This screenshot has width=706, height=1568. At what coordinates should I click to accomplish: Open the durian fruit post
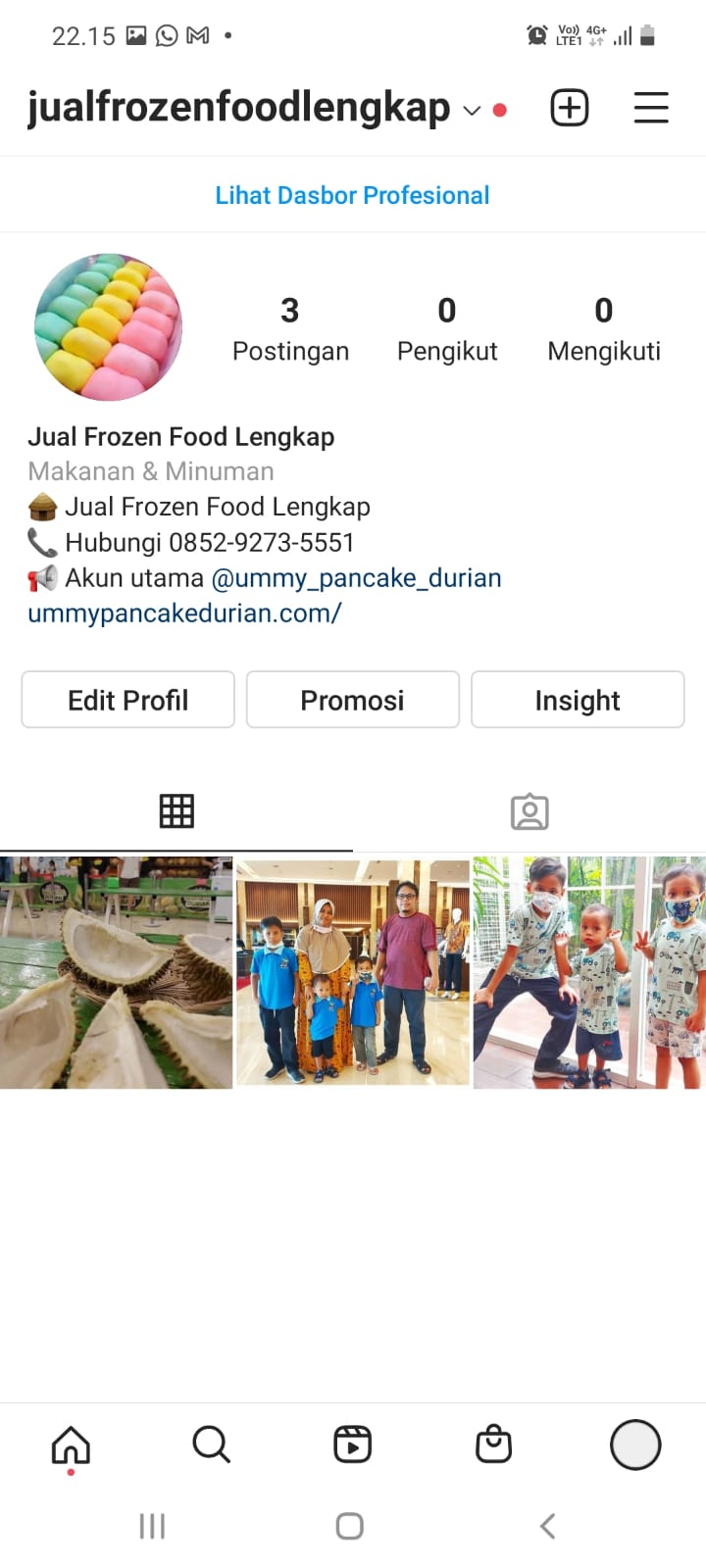[116, 972]
